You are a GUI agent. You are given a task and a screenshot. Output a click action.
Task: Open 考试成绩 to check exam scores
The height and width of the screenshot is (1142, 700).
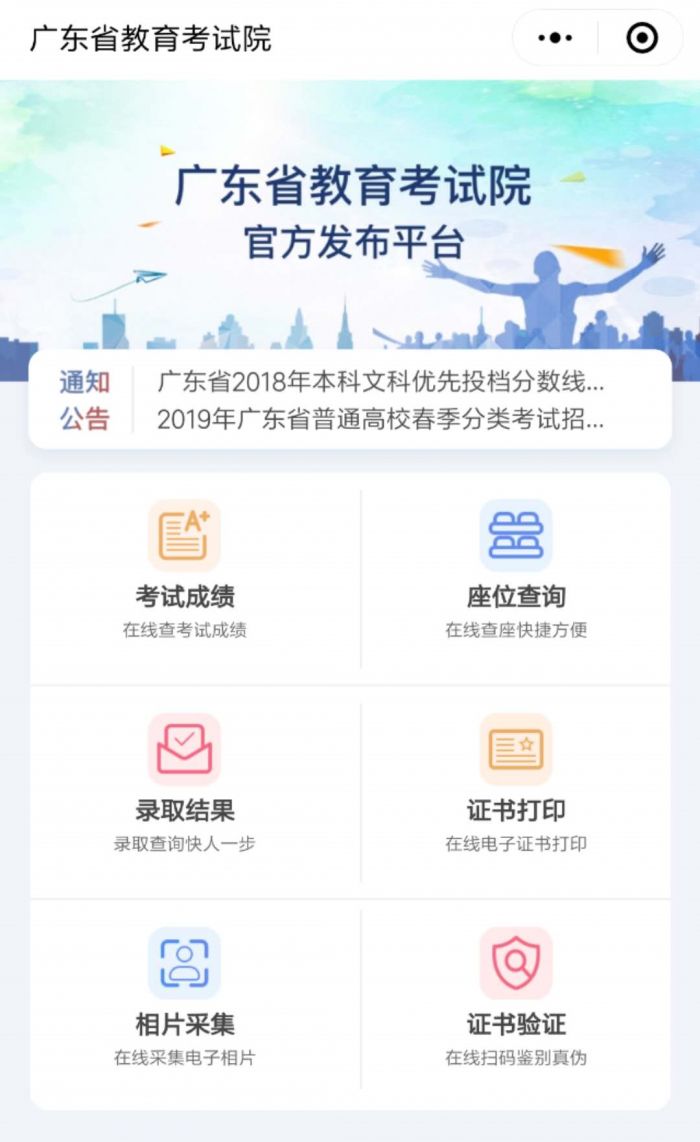coord(185,570)
